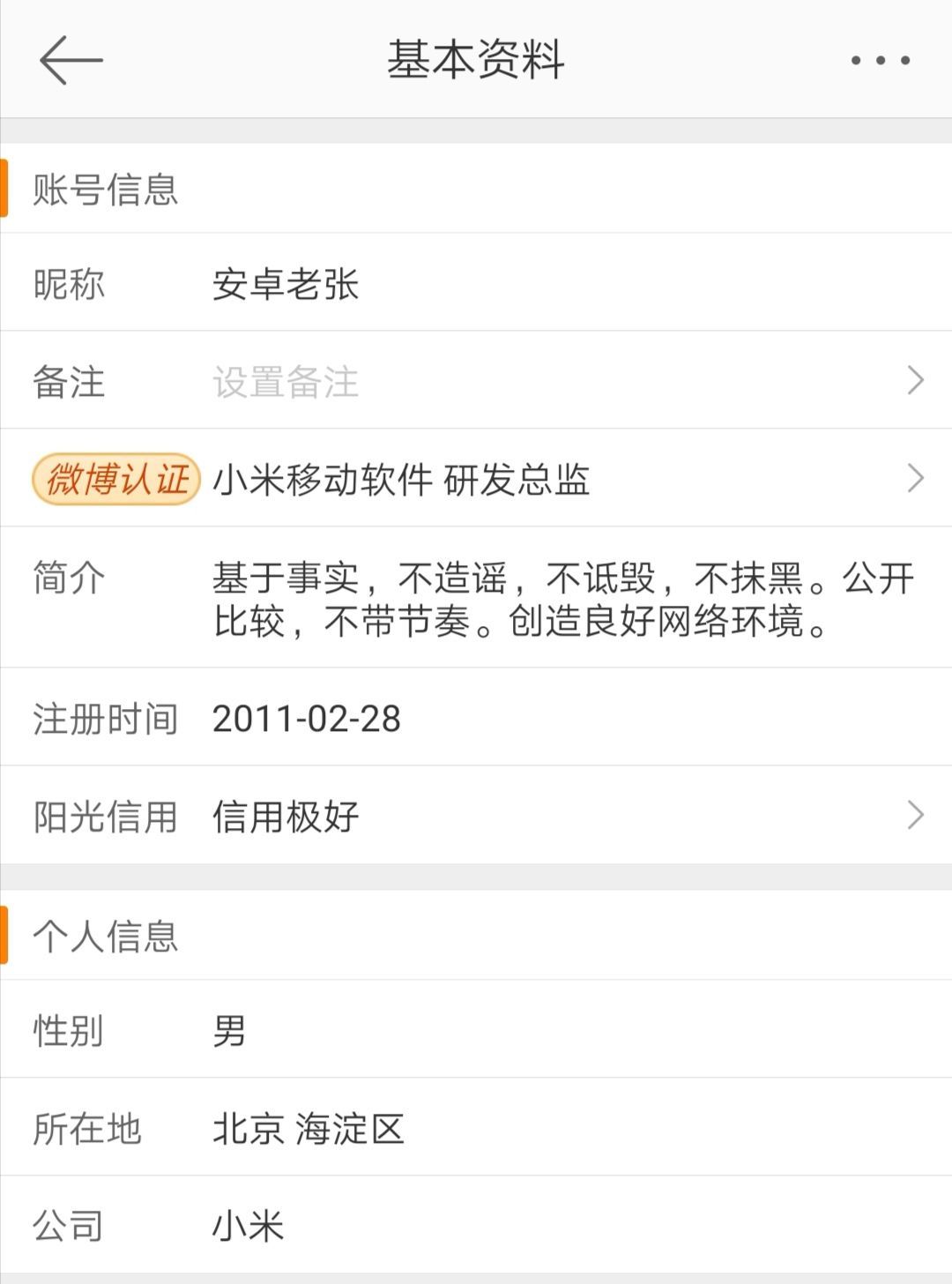
Task: Click the 微博认证 verification badge
Action: point(117,477)
